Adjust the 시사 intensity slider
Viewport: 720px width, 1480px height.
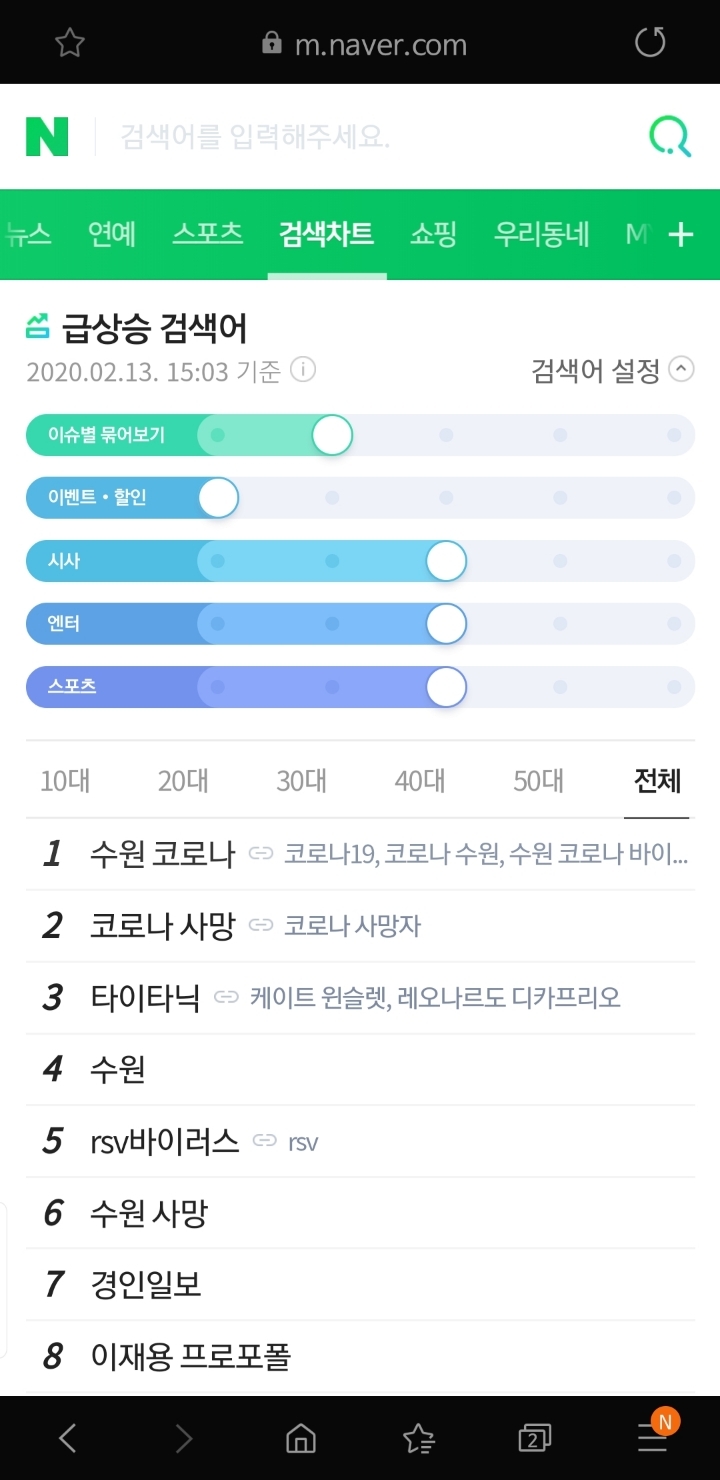pyautogui.click(x=446, y=561)
